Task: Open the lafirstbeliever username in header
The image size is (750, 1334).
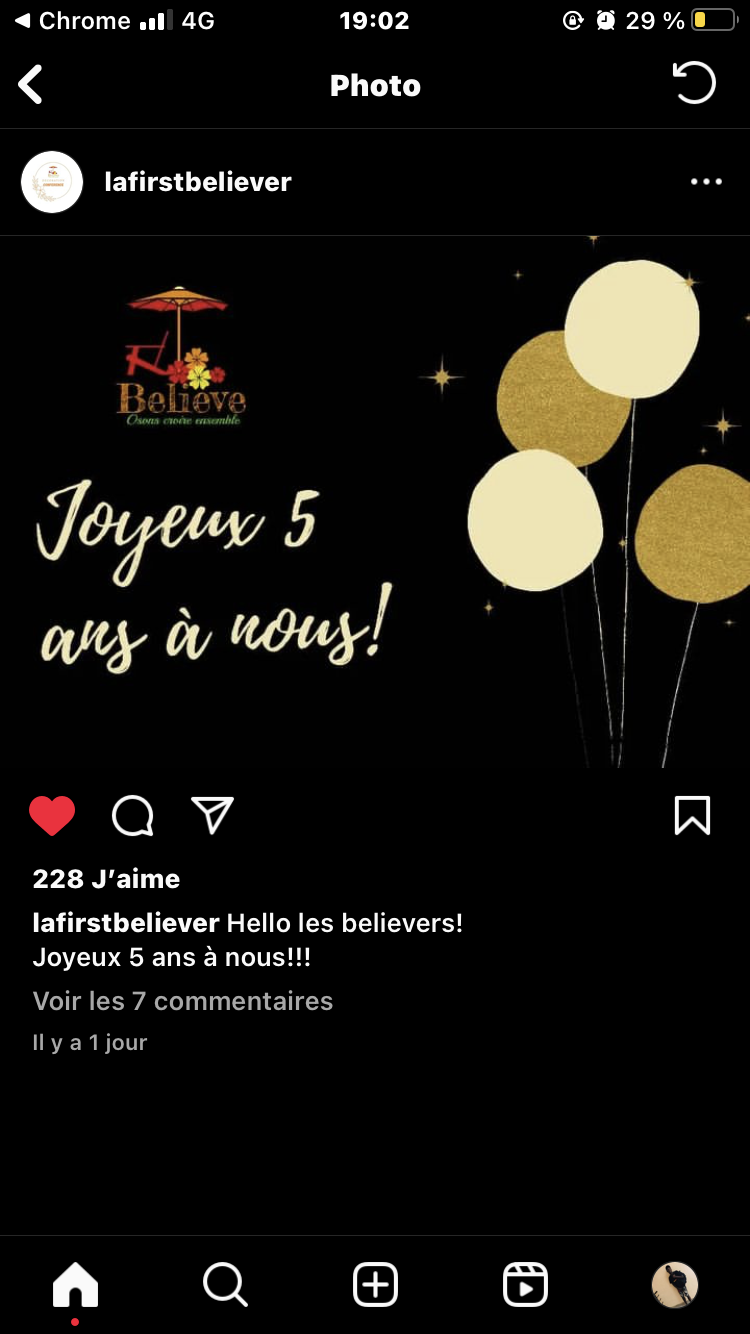Action: [198, 182]
